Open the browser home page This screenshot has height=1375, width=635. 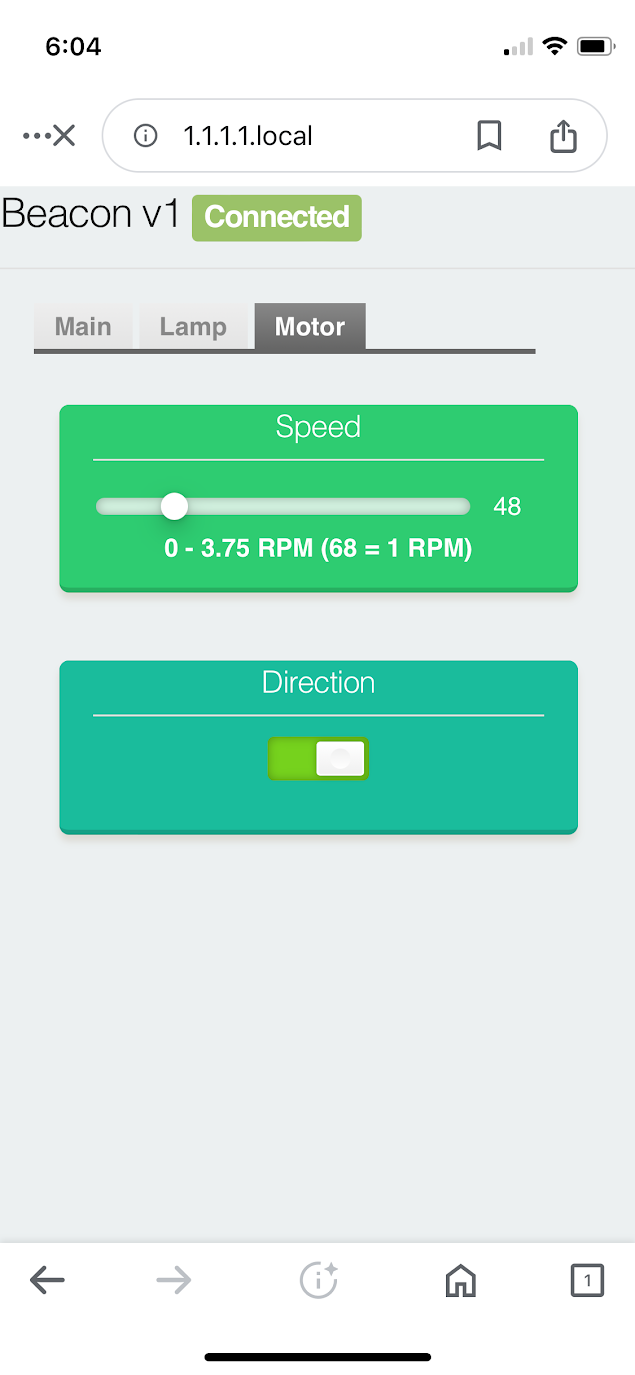point(460,1280)
